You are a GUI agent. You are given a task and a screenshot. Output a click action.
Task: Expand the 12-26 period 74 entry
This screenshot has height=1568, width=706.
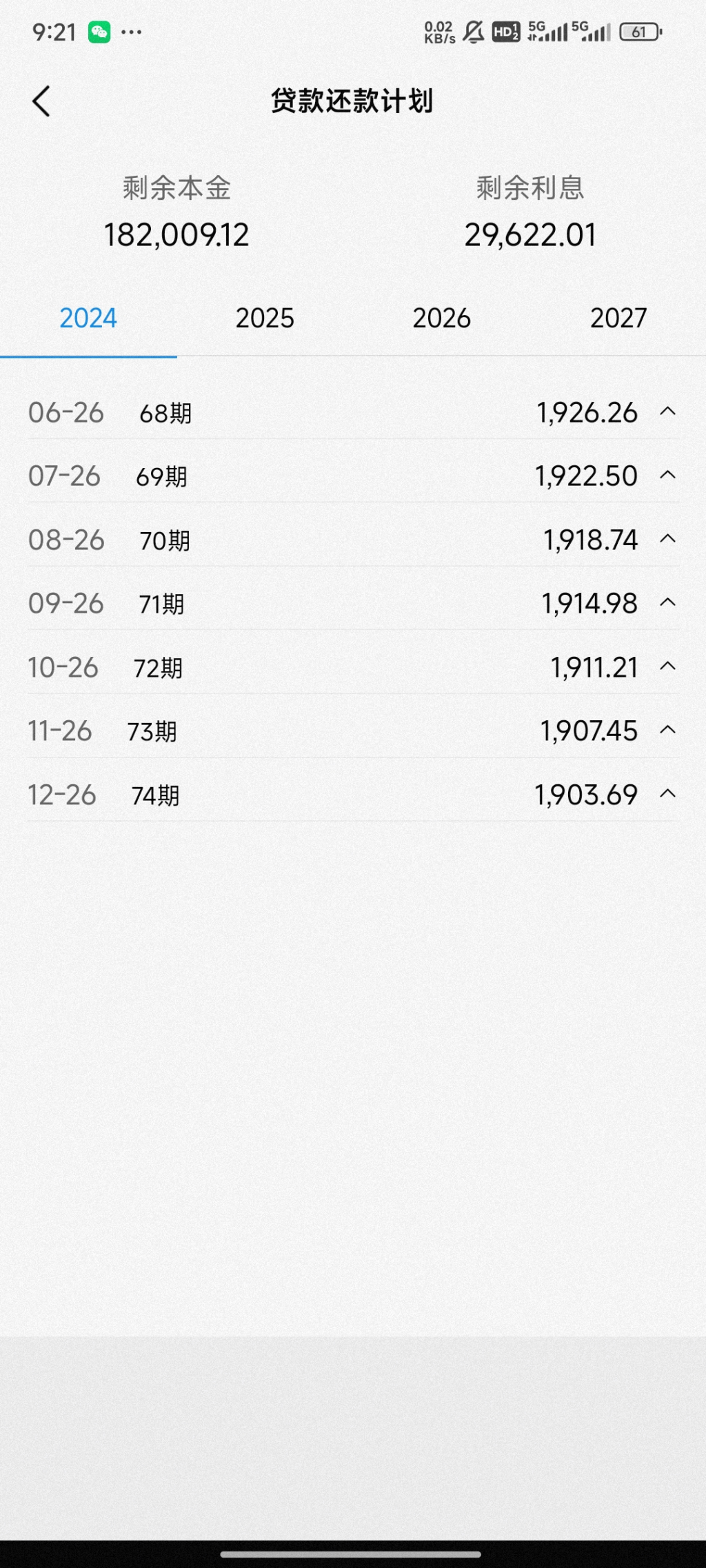click(667, 795)
